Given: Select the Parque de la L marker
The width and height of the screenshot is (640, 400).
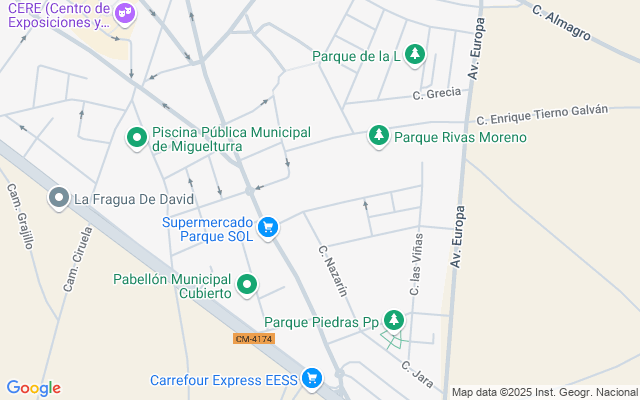Looking at the screenshot, I should tap(415, 56).
